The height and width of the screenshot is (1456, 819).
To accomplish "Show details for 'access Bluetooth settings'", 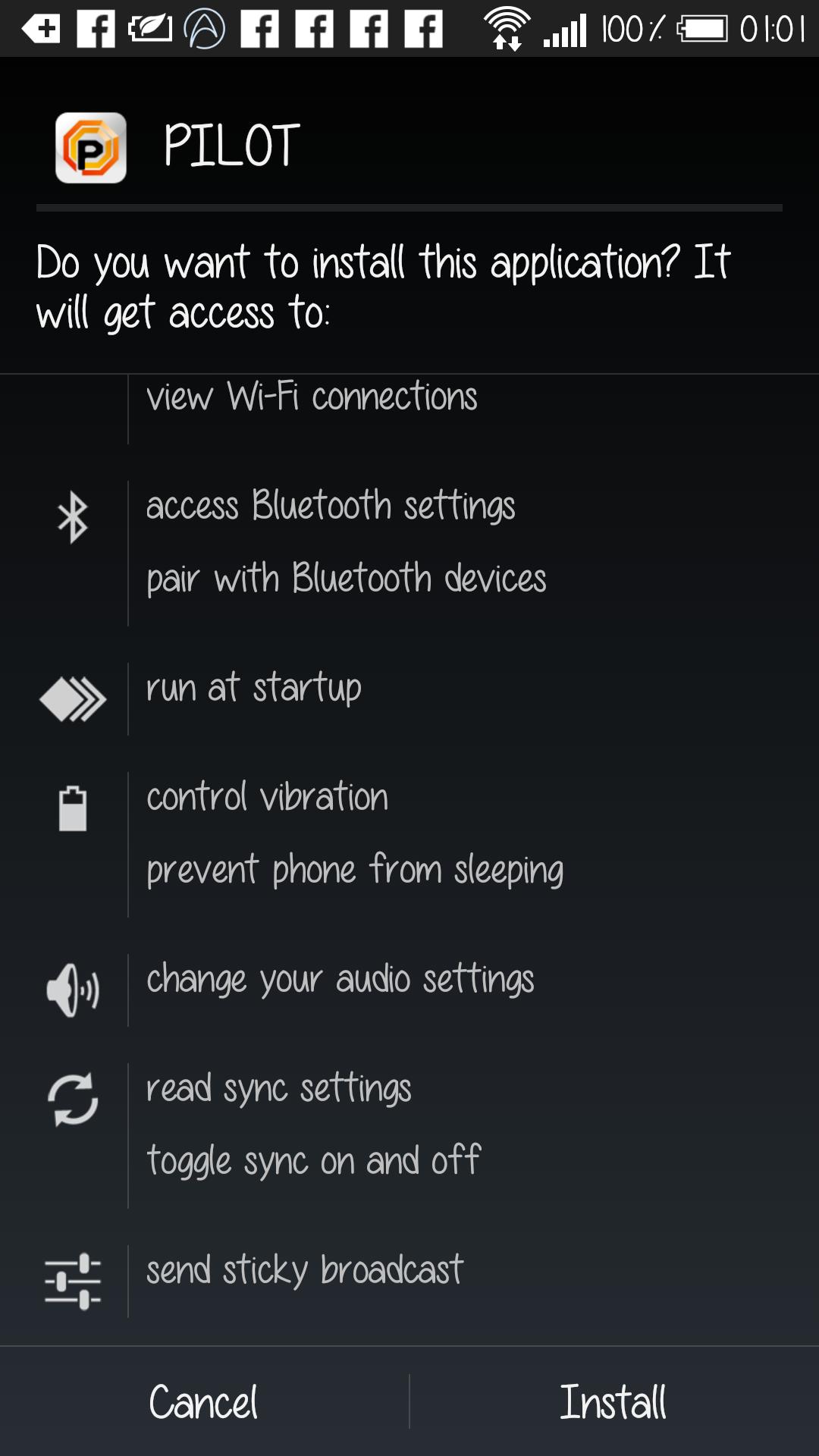I will click(x=331, y=506).
